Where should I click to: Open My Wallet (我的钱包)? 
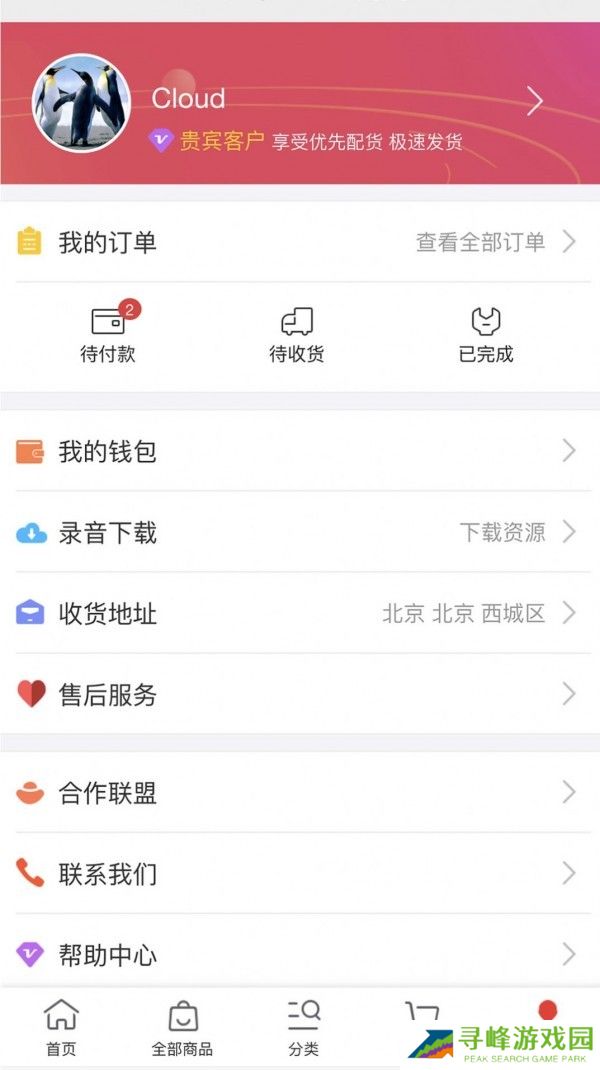(x=300, y=452)
